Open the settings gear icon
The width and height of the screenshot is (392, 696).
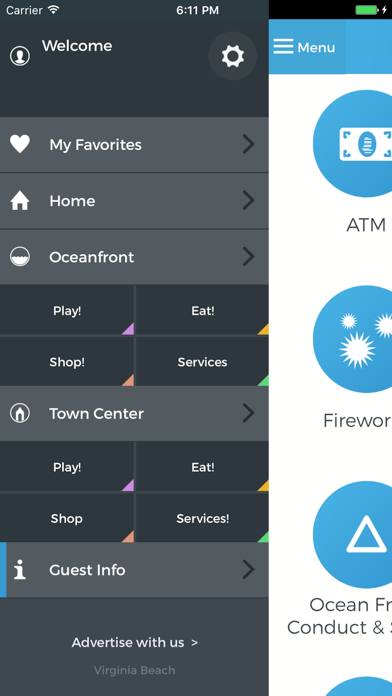point(233,56)
